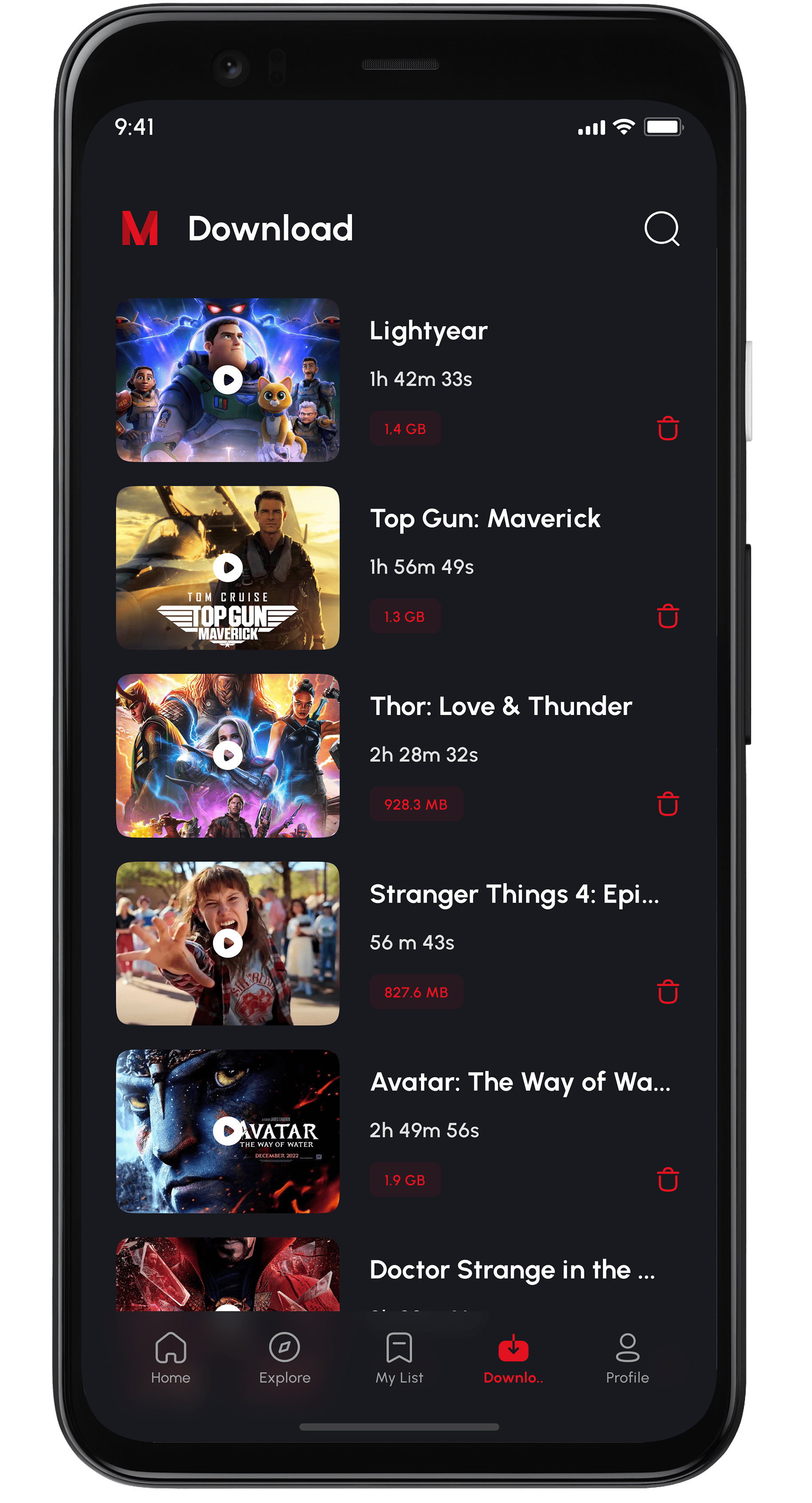
Task: Play the Stranger Things 4 episode
Action: click(x=227, y=943)
